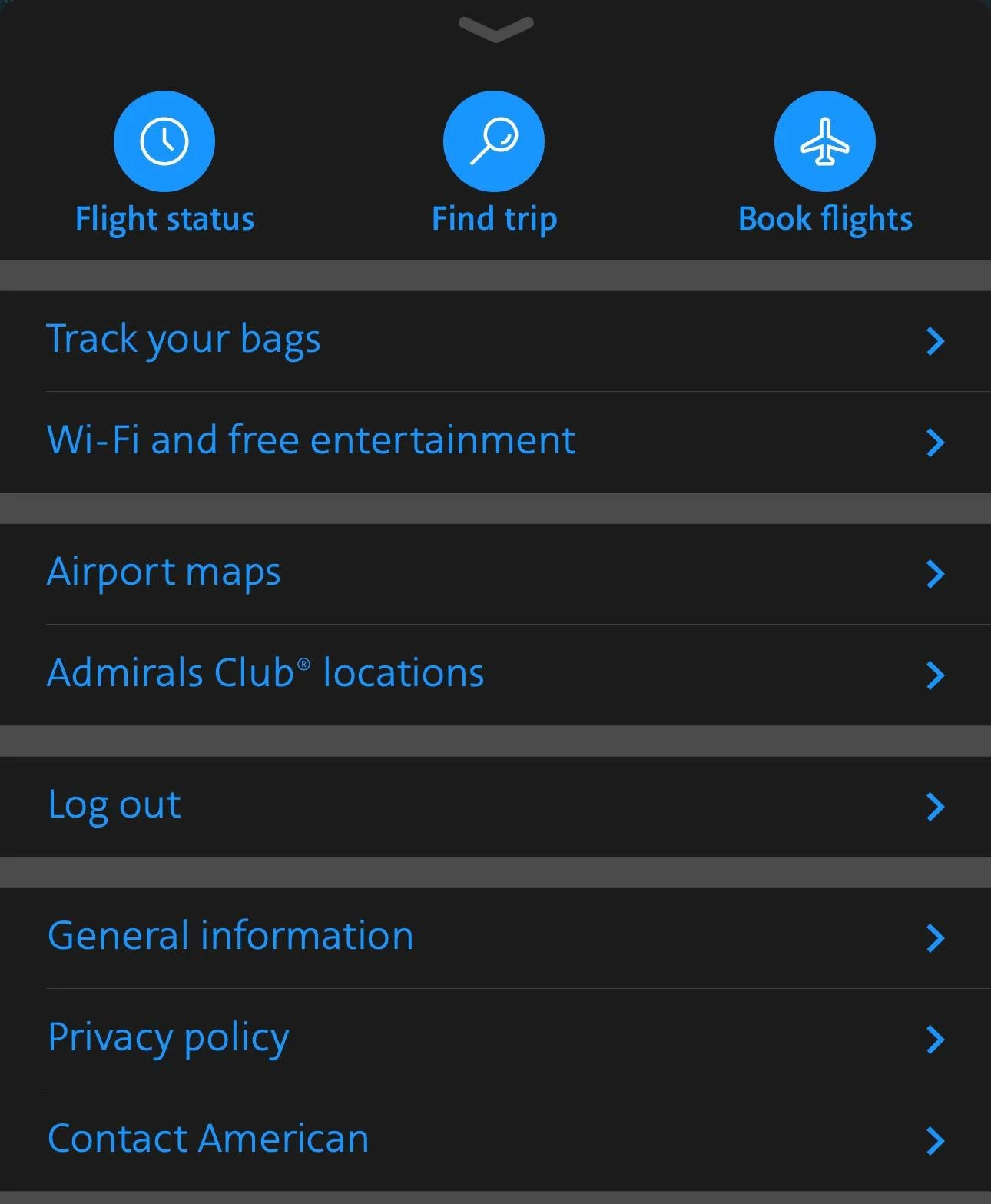
Task: View Wi-Fi and free entertainment
Action: 495,442
